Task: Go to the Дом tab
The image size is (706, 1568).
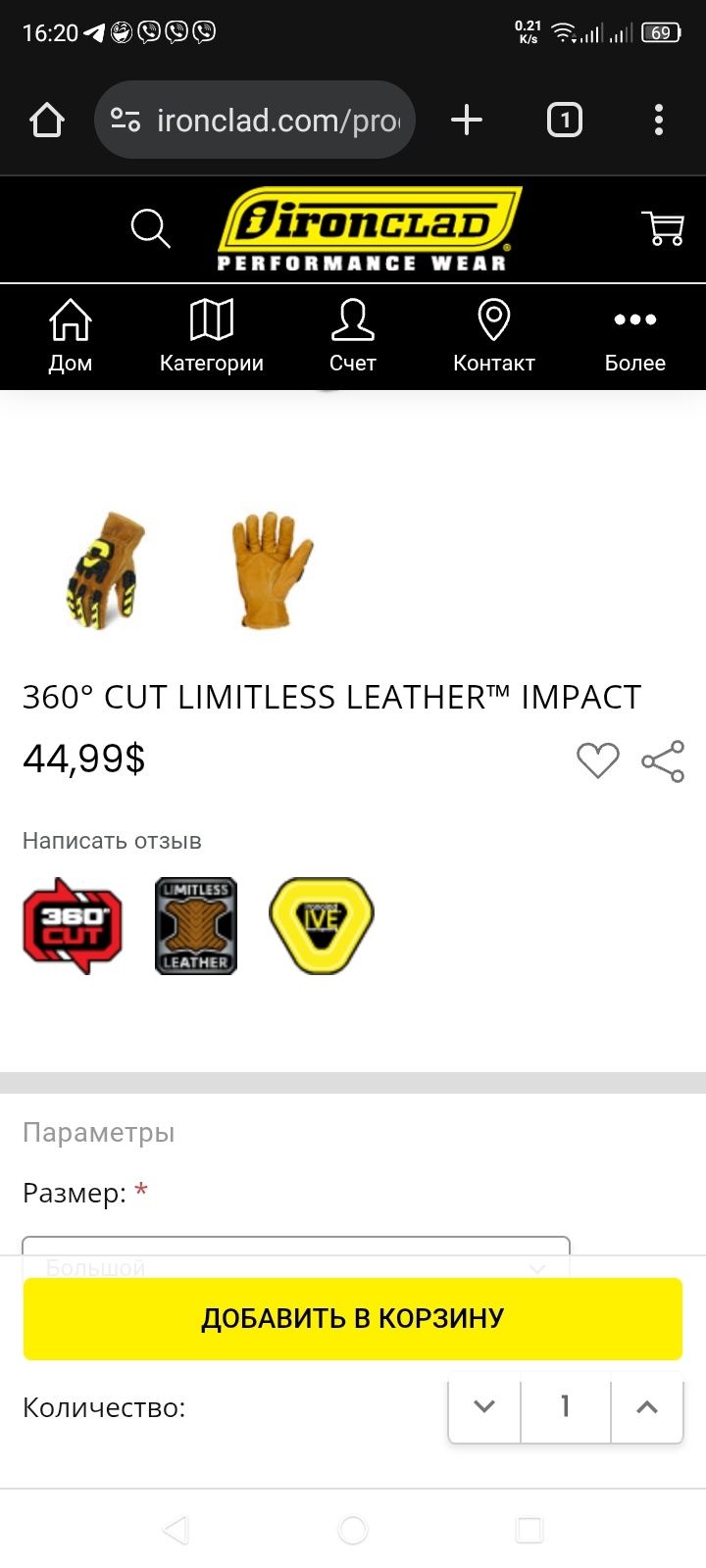Action: click(71, 337)
